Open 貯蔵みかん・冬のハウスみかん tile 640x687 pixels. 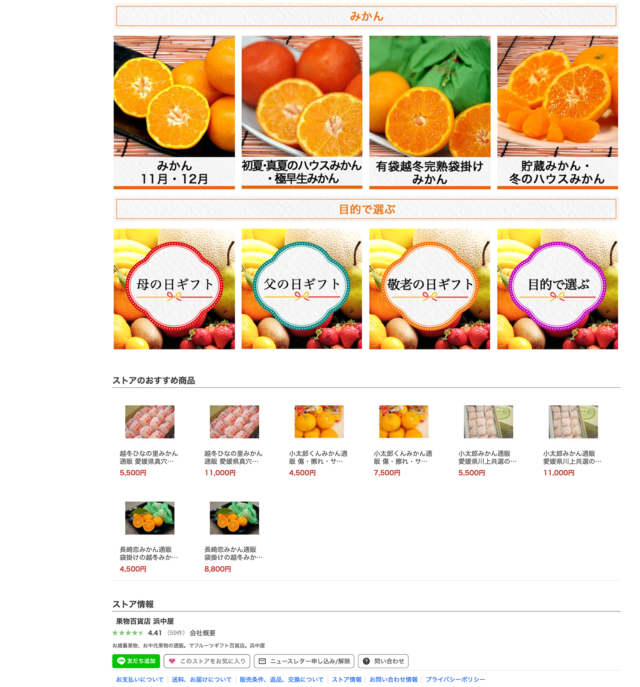[x=557, y=110]
